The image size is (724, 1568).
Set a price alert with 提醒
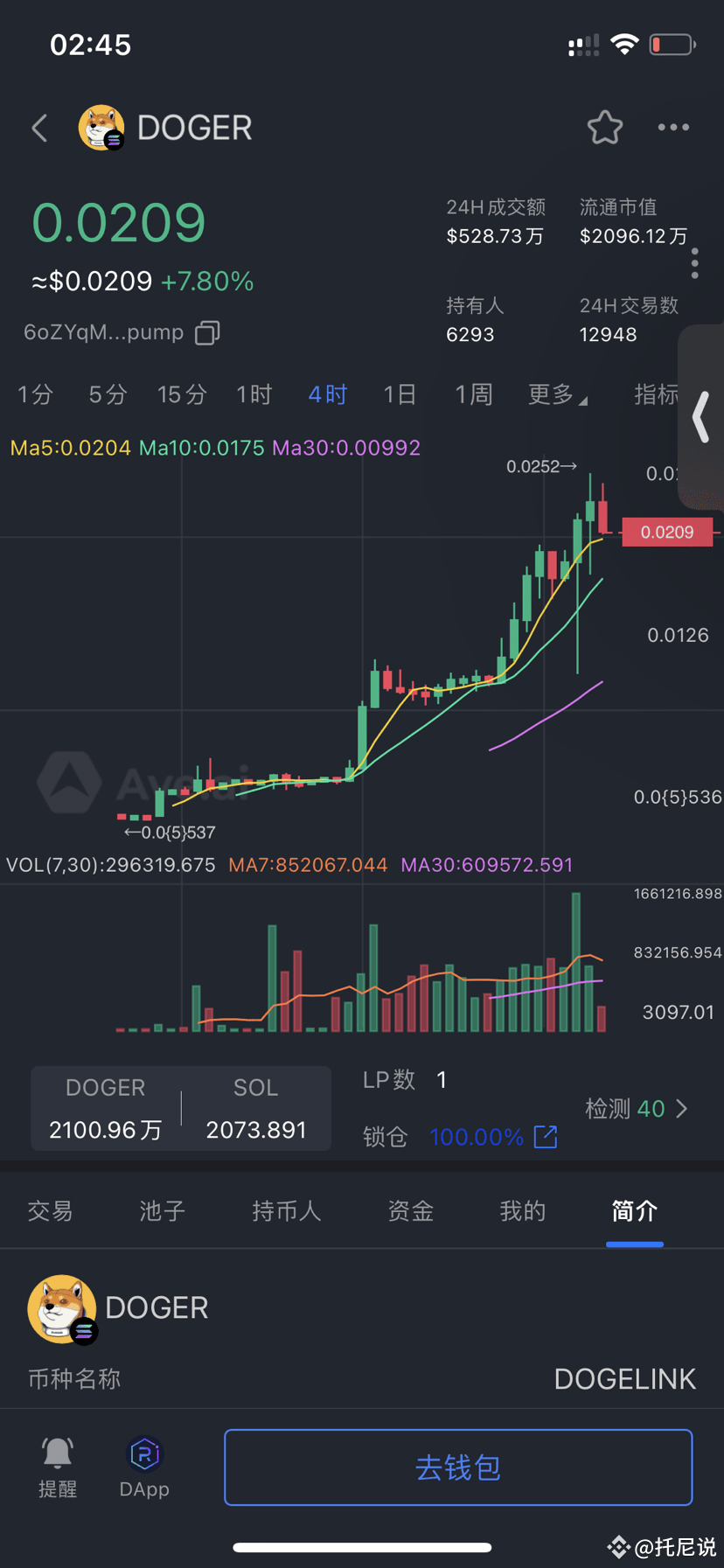click(58, 1467)
